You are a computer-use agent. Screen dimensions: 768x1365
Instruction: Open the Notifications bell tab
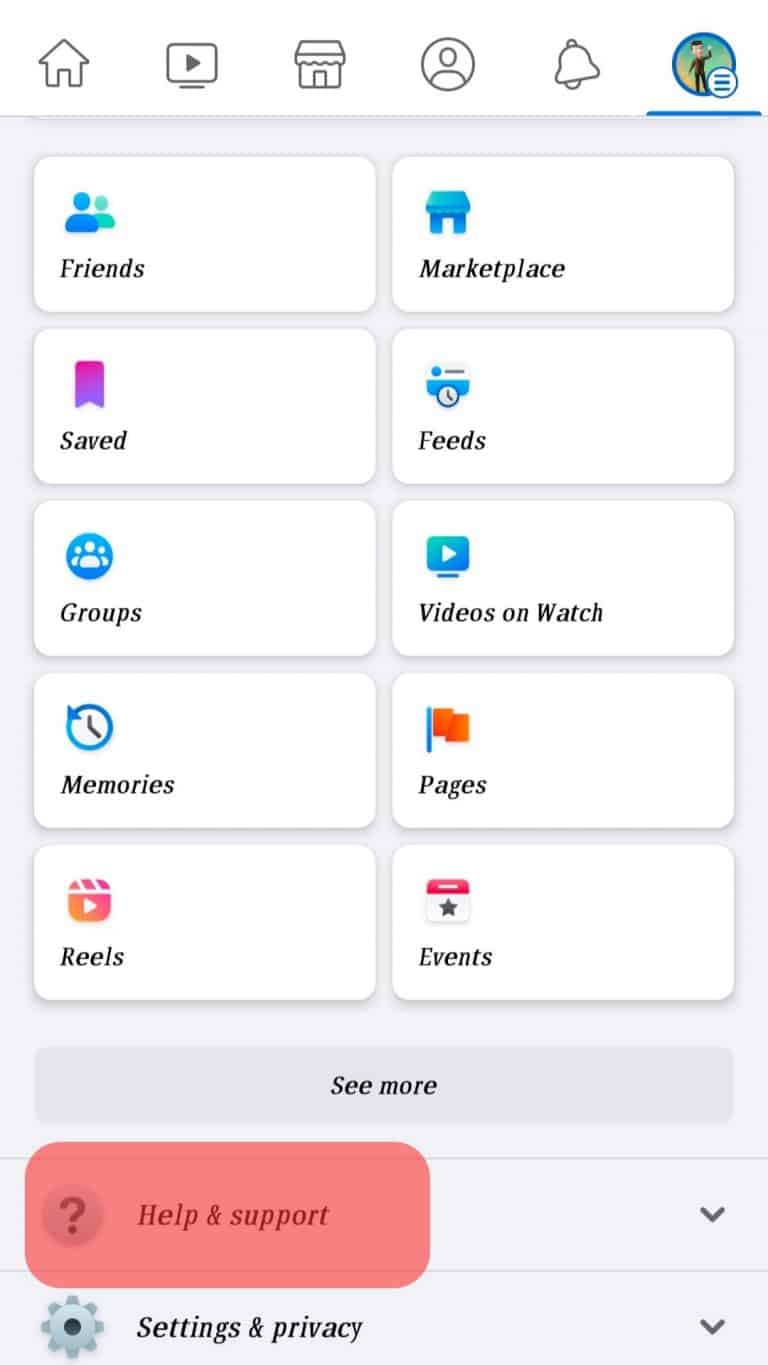(575, 62)
